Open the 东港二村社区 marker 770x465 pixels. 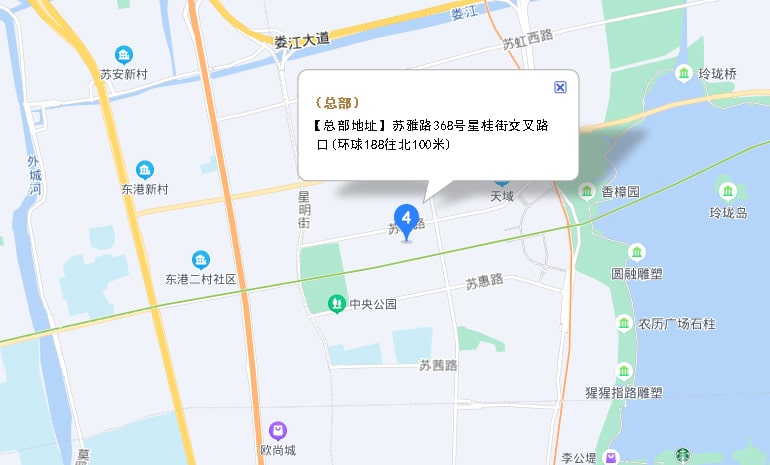[x=201, y=260]
